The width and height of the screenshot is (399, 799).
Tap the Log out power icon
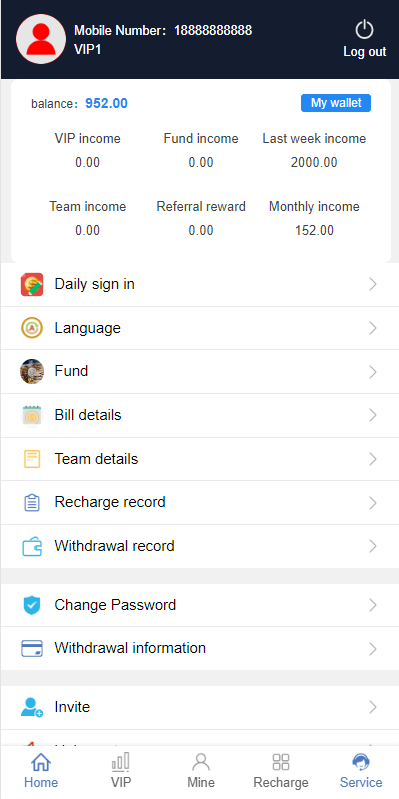[x=364, y=30]
